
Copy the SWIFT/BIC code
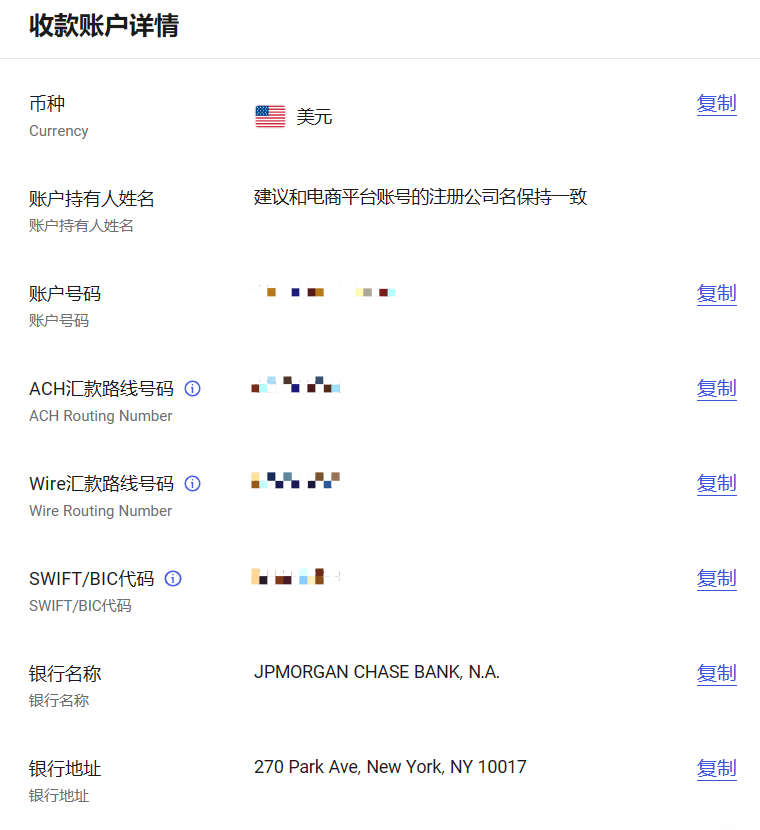716,578
